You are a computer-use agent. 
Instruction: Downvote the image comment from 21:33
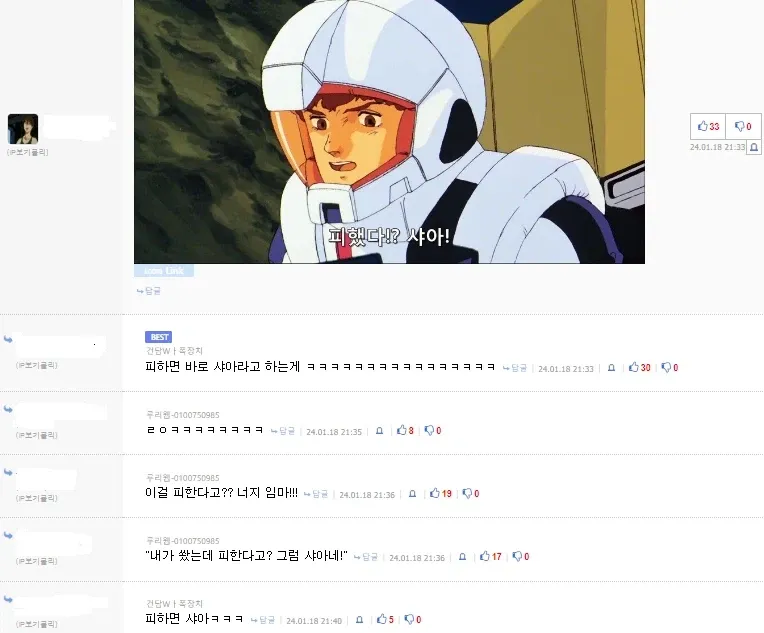click(743, 126)
